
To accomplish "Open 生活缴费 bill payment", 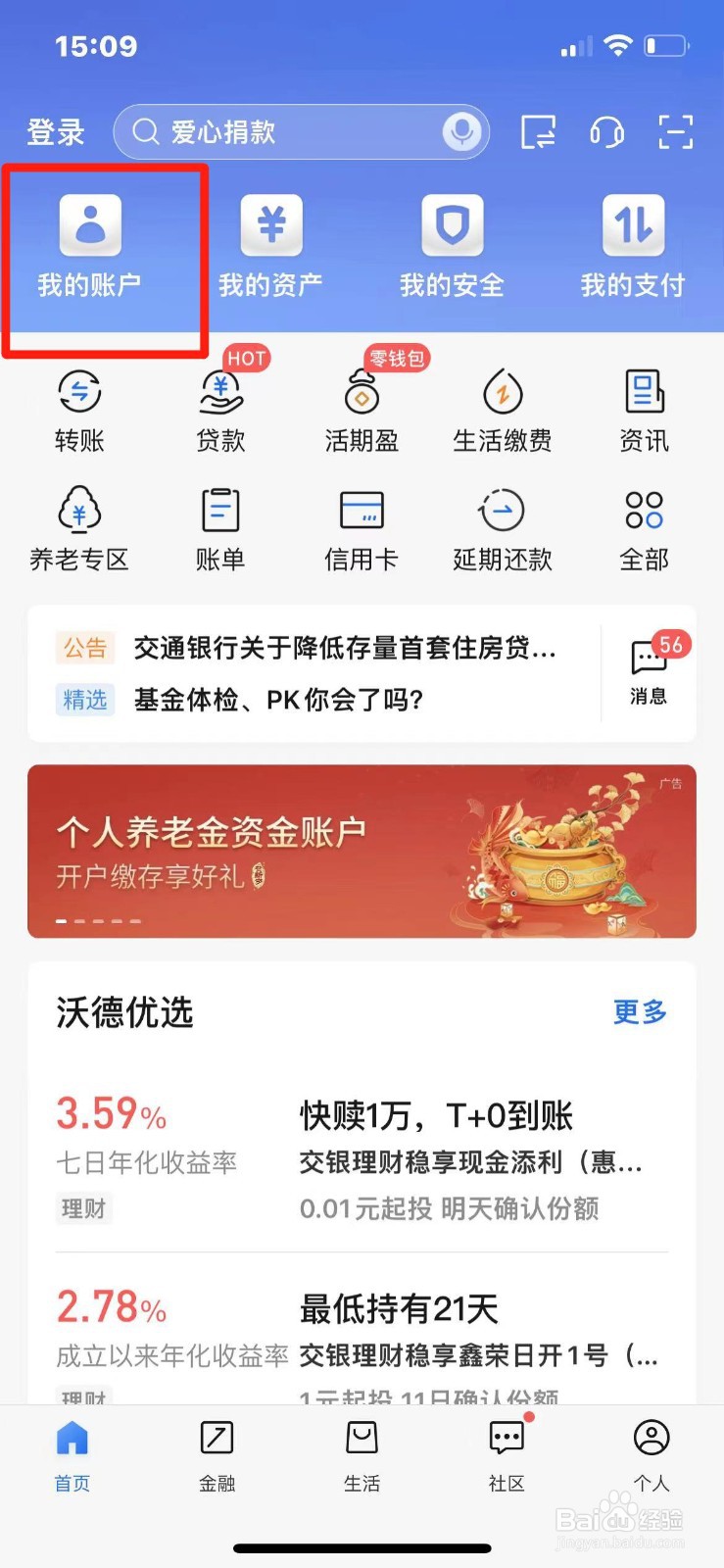I will [503, 407].
